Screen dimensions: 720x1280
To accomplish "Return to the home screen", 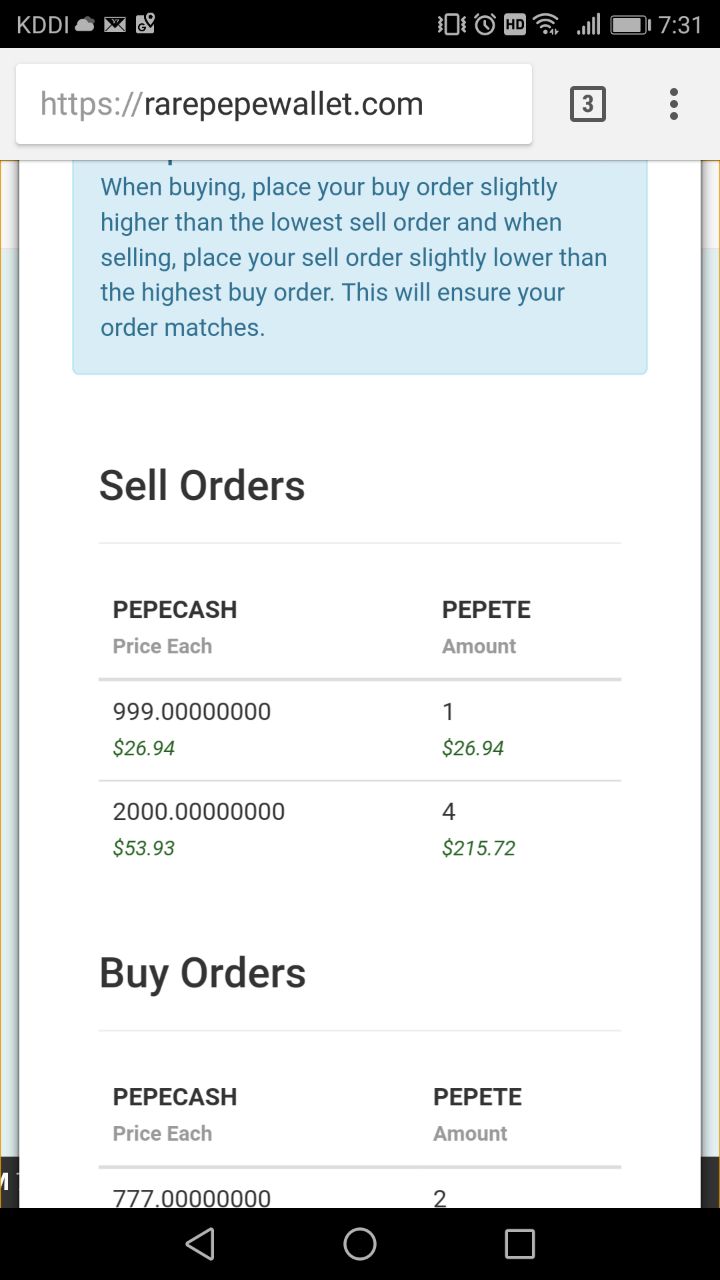I will click(x=360, y=1244).
